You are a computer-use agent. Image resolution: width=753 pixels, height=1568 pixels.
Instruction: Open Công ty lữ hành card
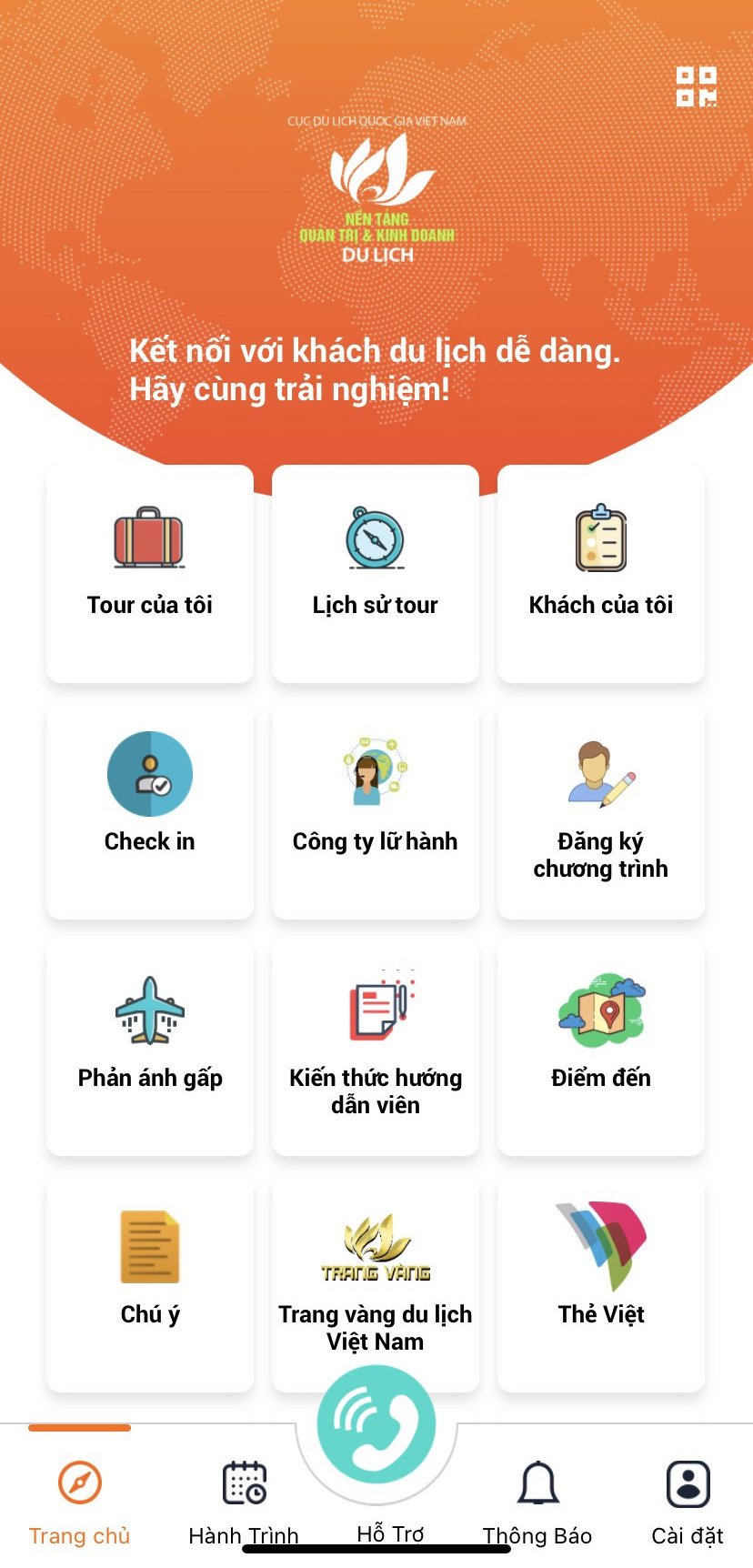pyautogui.click(x=376, y=809)
